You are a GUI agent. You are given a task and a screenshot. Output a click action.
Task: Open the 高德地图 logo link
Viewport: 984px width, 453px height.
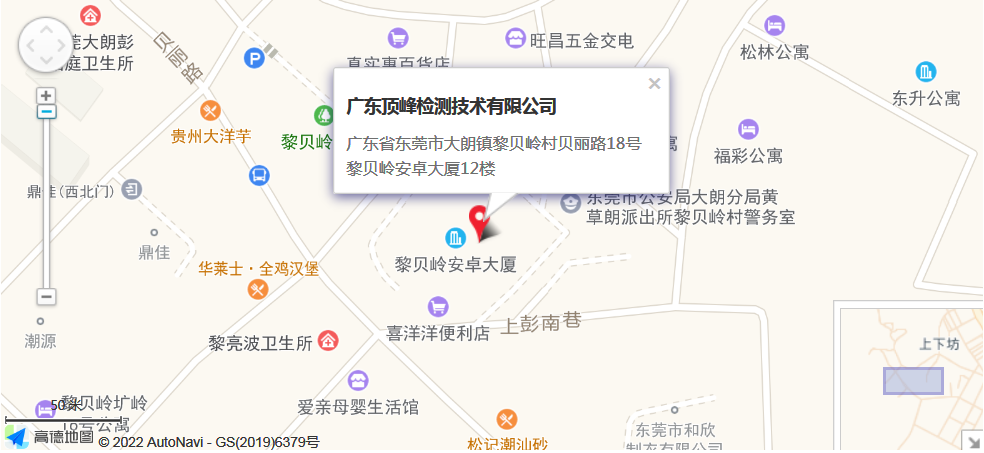point(48,438)
